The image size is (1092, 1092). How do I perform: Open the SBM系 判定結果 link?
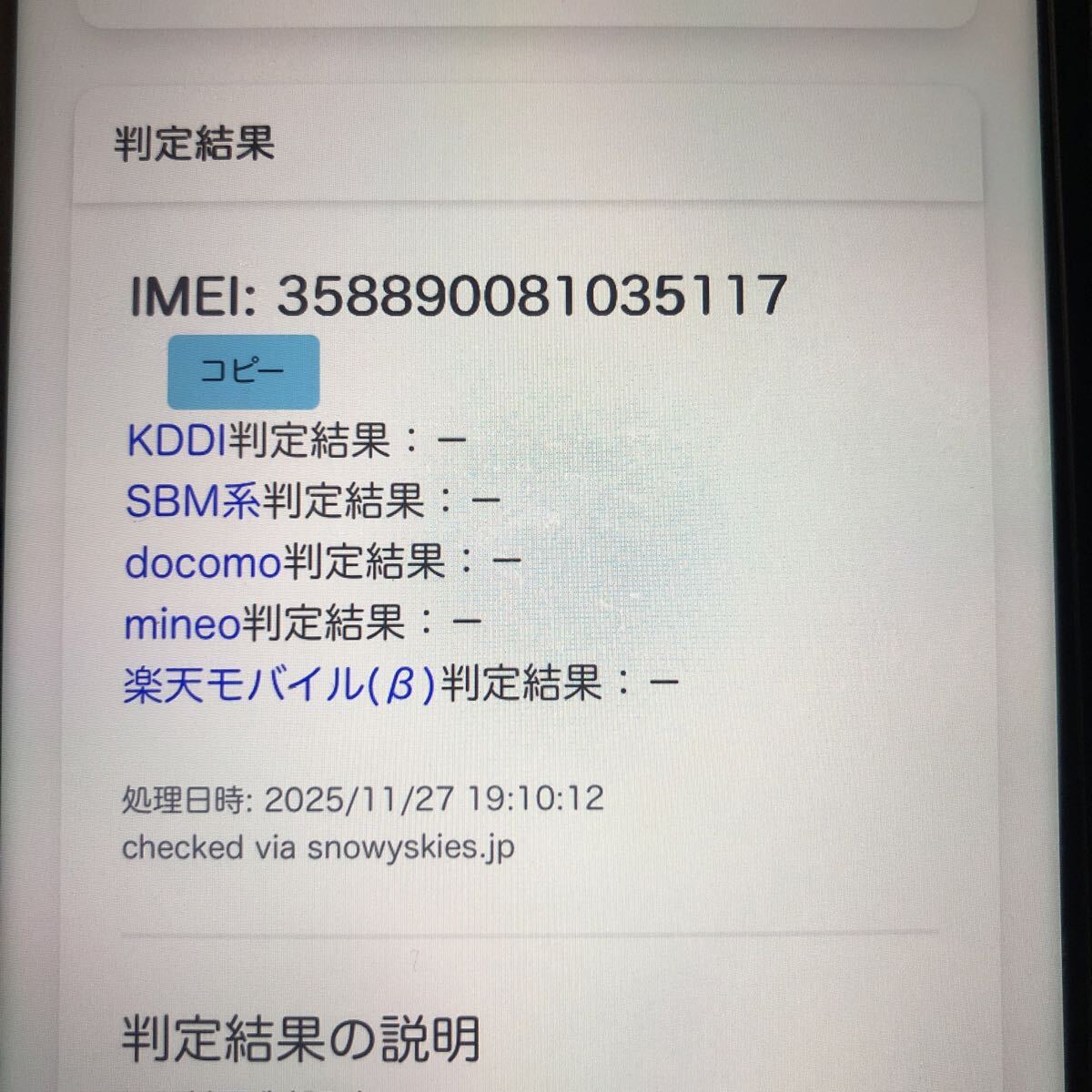point(192,502)
